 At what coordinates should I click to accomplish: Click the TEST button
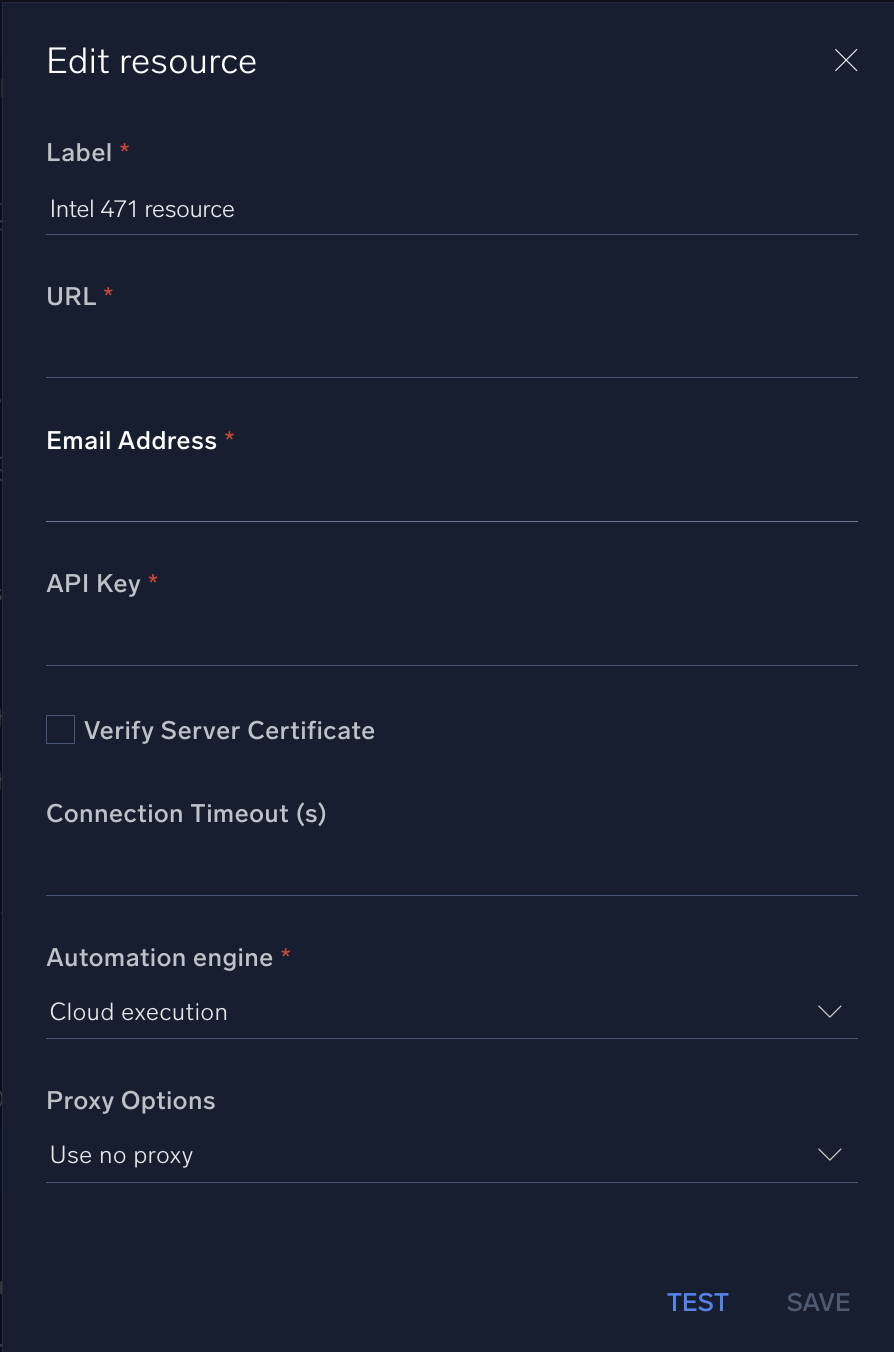697,1301
